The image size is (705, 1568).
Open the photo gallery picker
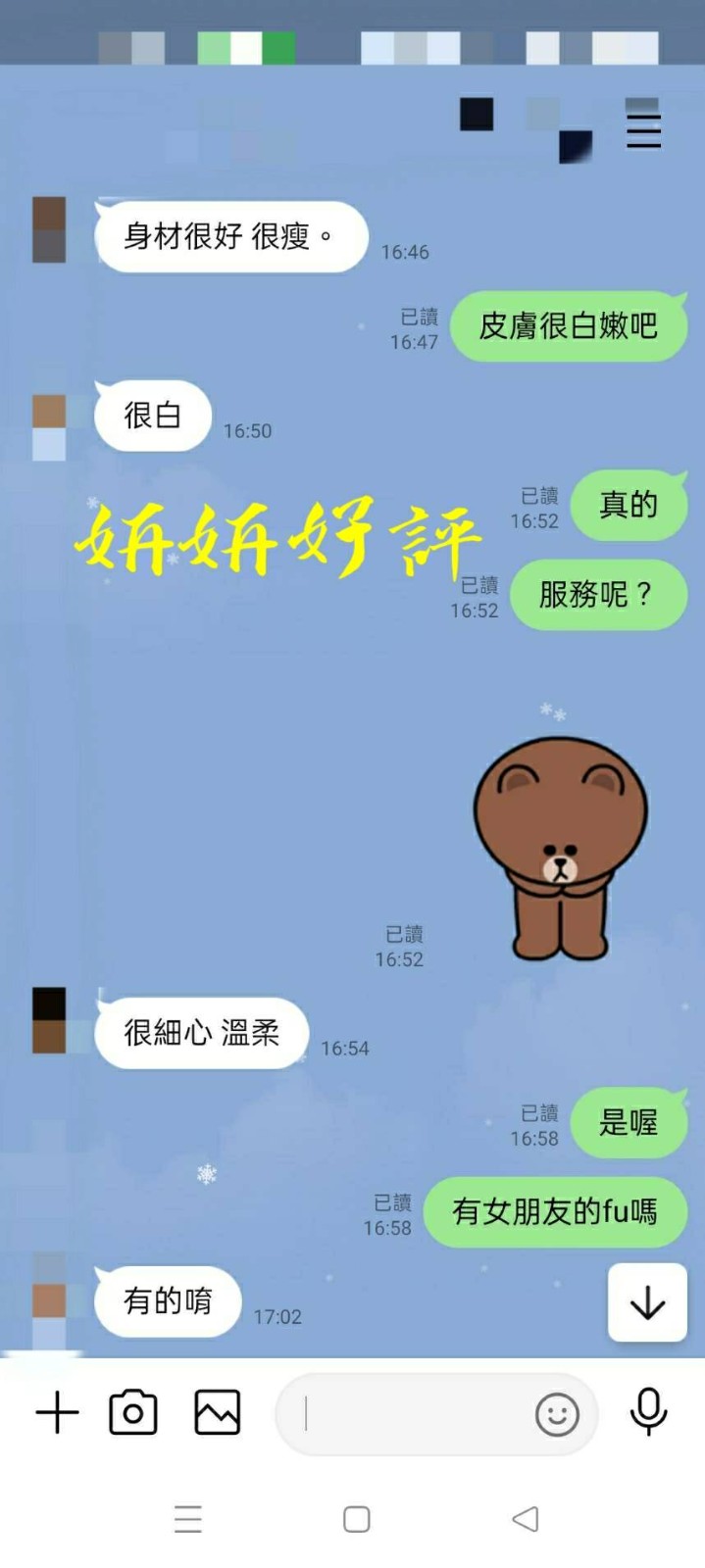[218, 1413]
